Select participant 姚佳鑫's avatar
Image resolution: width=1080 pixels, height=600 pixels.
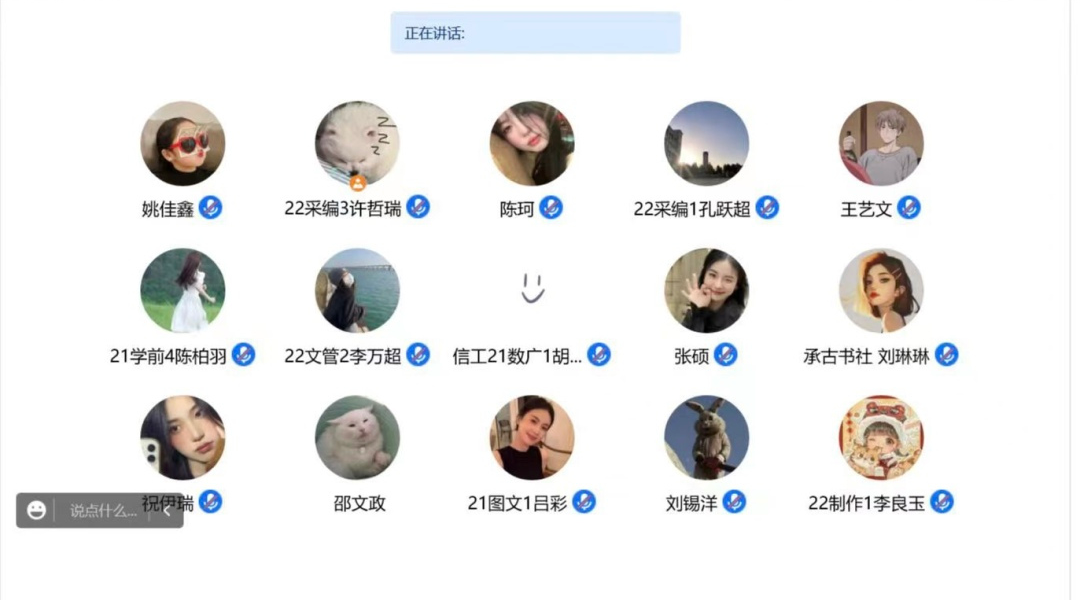182,143
